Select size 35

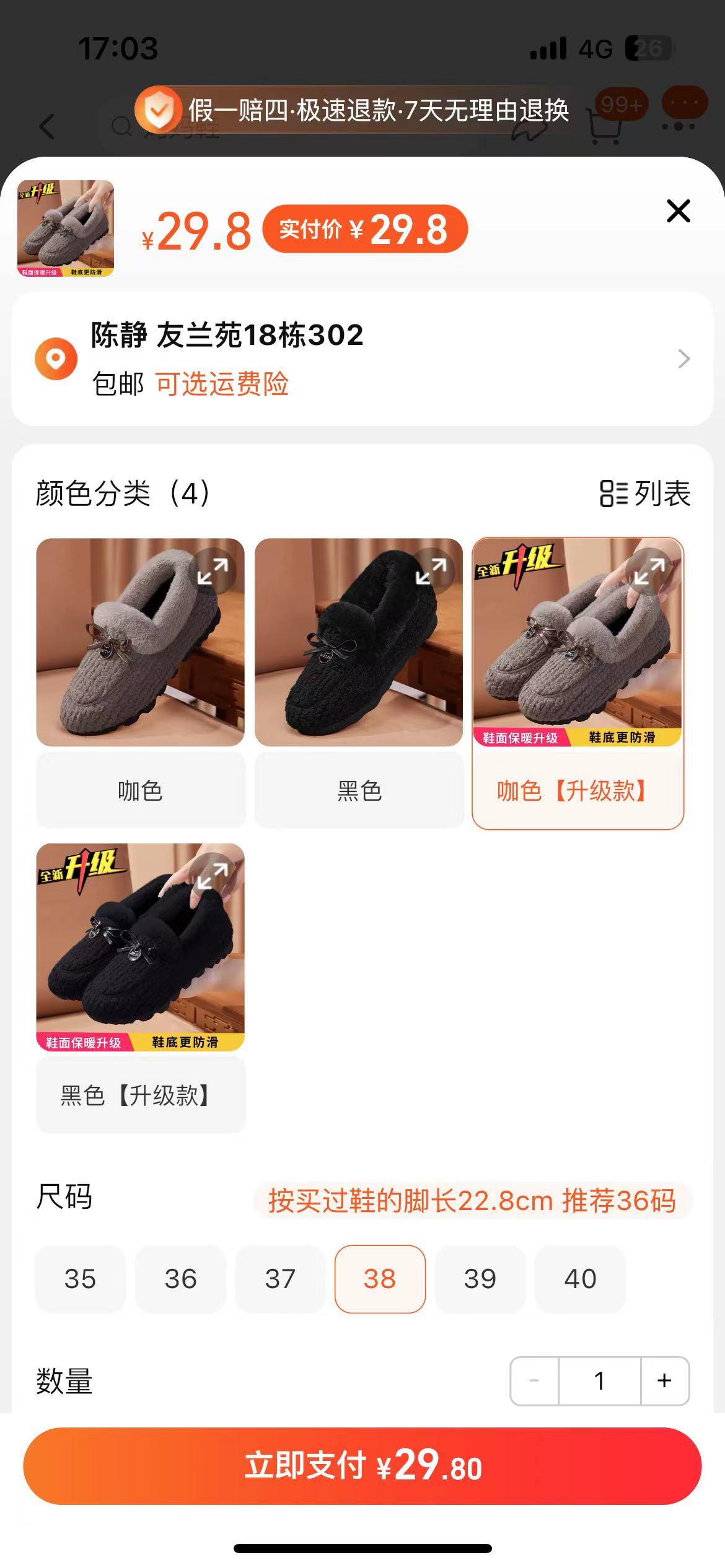pos(81,1279)
